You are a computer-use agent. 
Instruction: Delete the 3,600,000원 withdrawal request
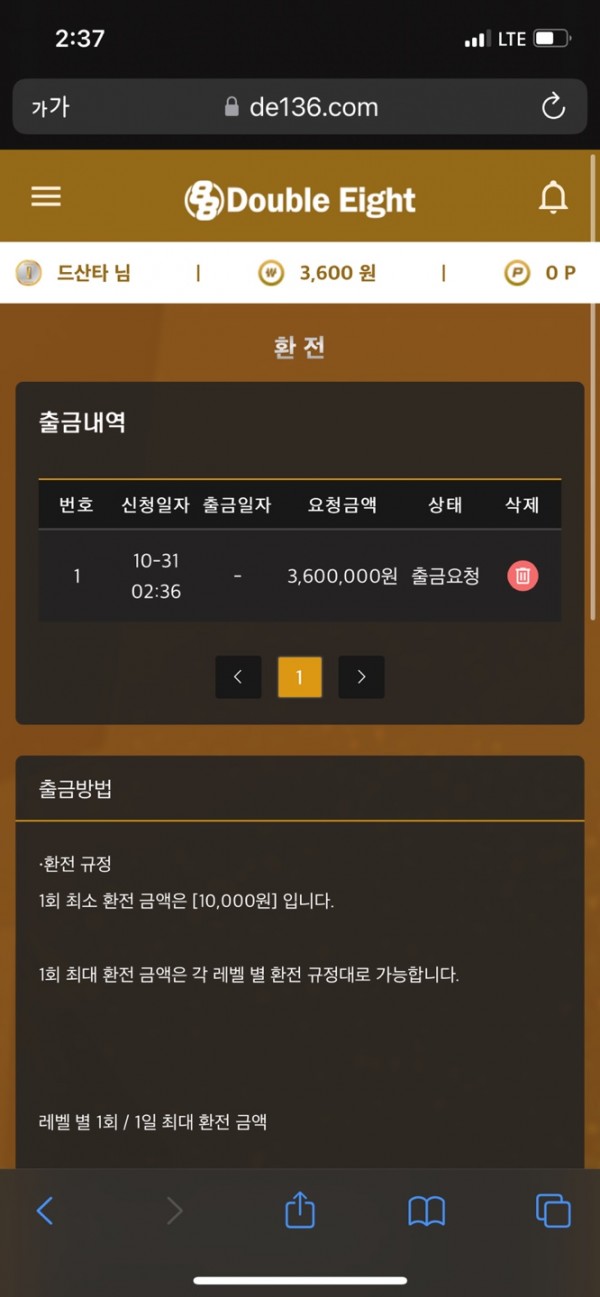coord(523,576)
